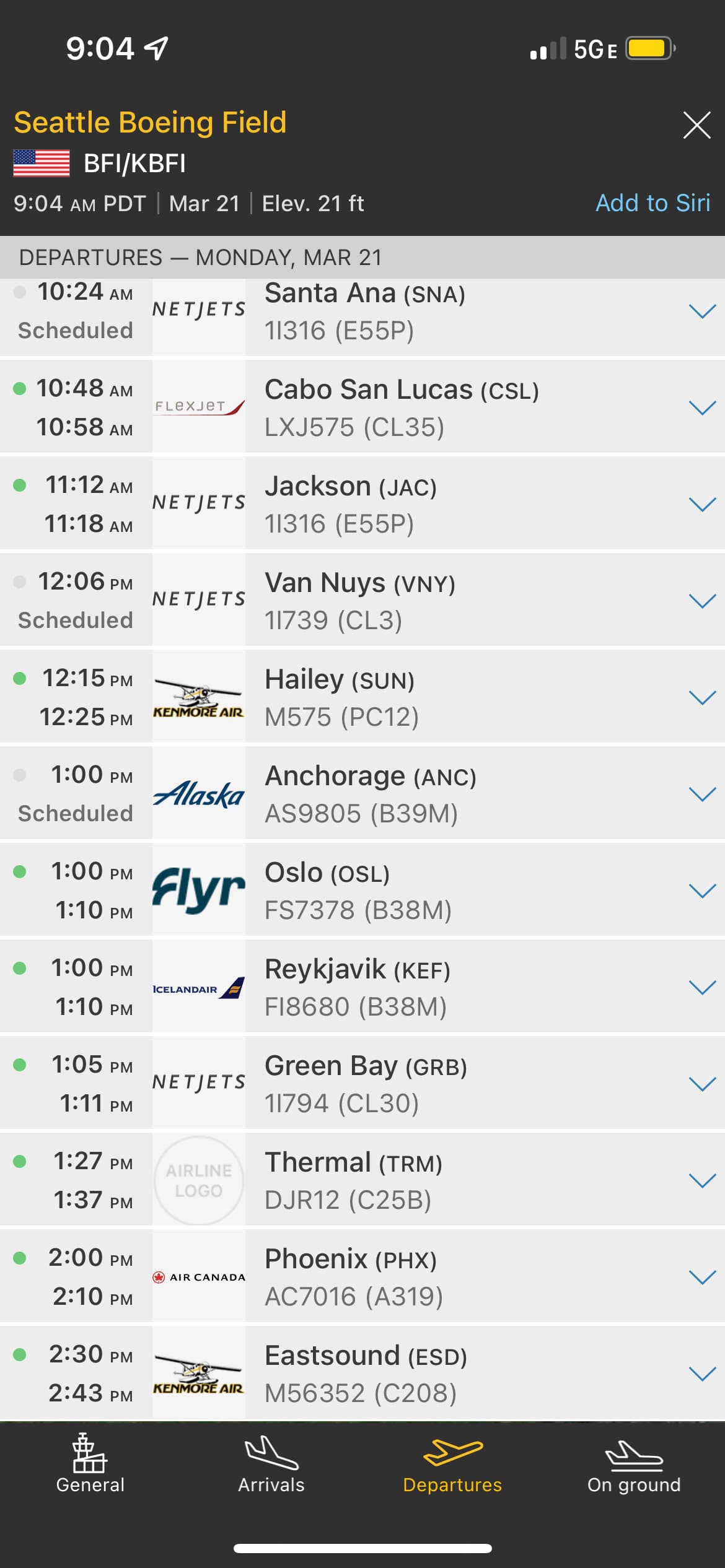The height and width of the screenshot is (1568, 725).
Task: Open the Icelandair flight to Reykjavik
Action: pos(702,988)
